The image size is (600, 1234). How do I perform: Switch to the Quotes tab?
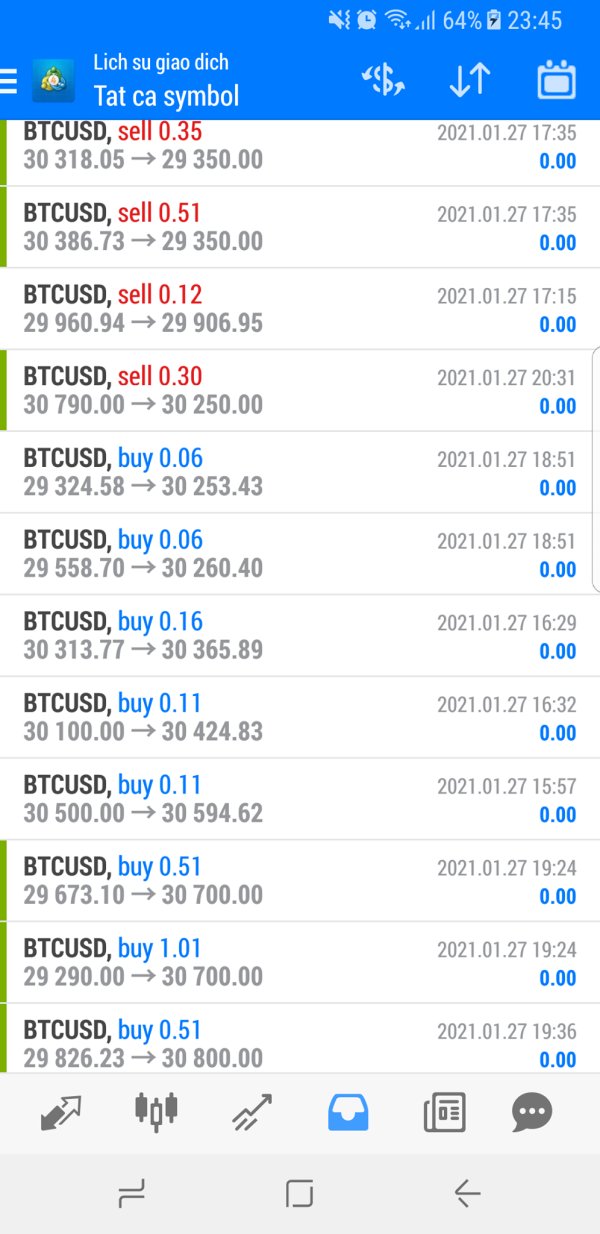point(61,1112)
